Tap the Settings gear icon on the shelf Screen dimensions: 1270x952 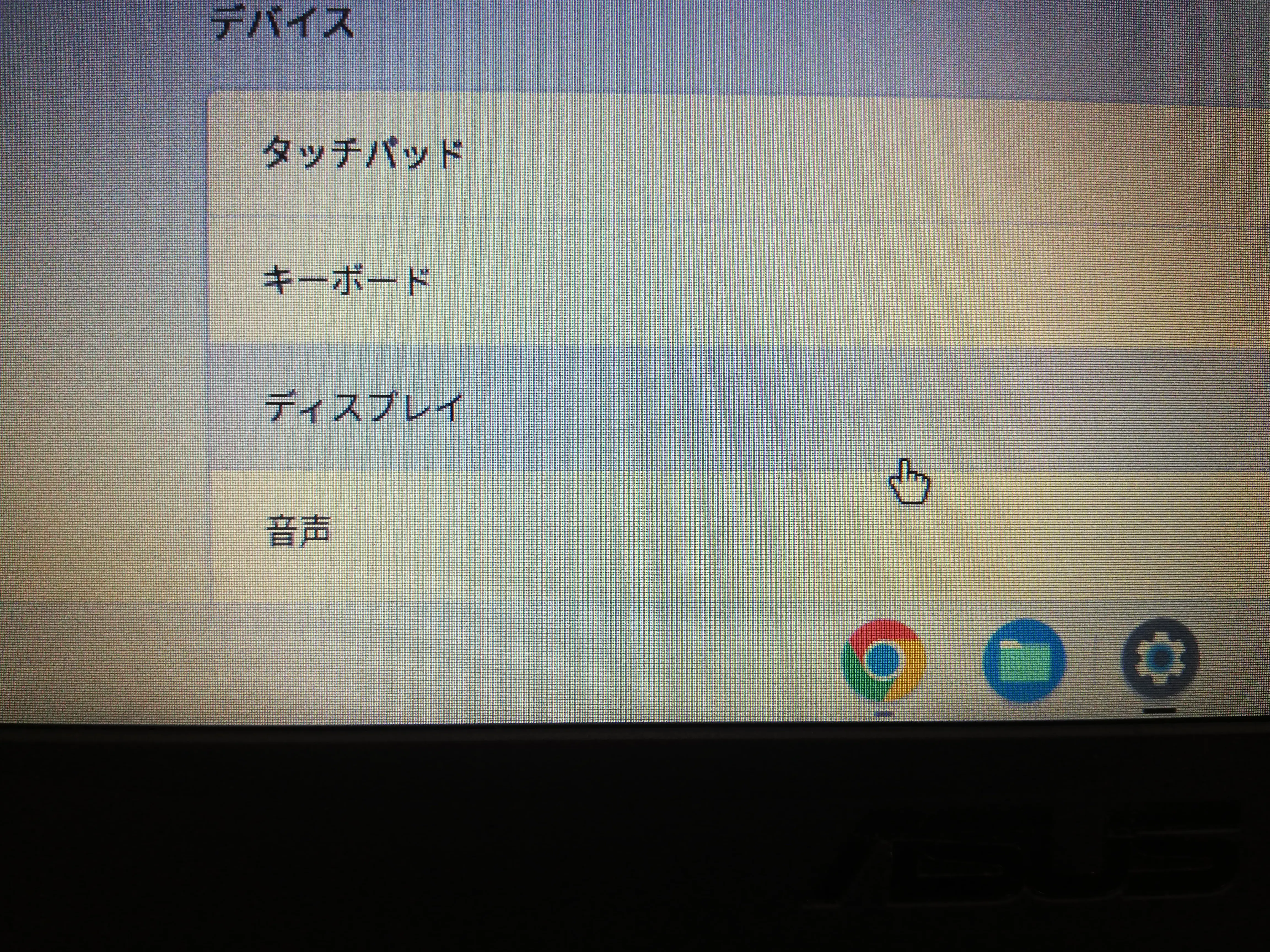[1160, 658]
